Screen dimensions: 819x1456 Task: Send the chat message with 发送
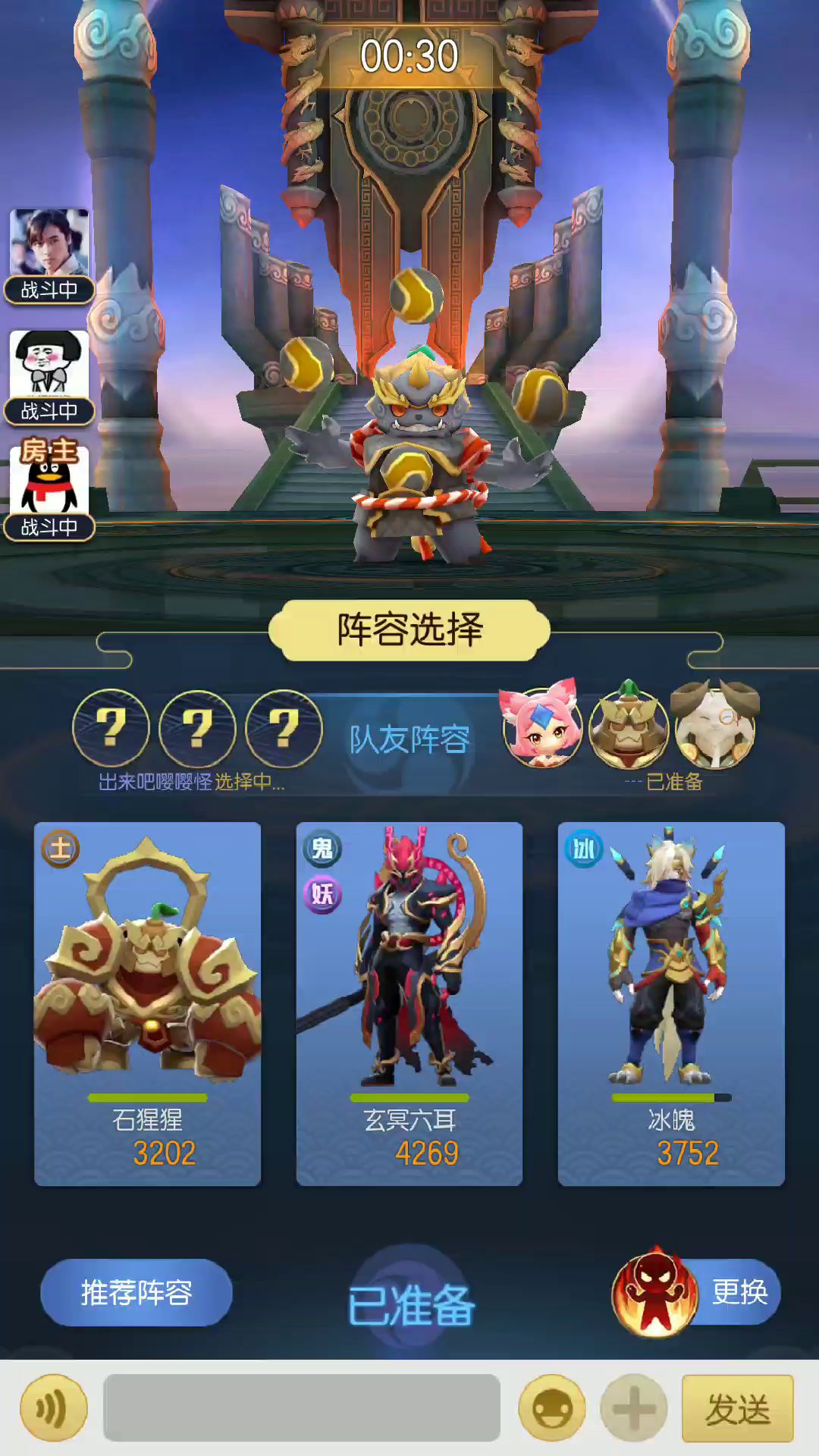pos(737,1408)
